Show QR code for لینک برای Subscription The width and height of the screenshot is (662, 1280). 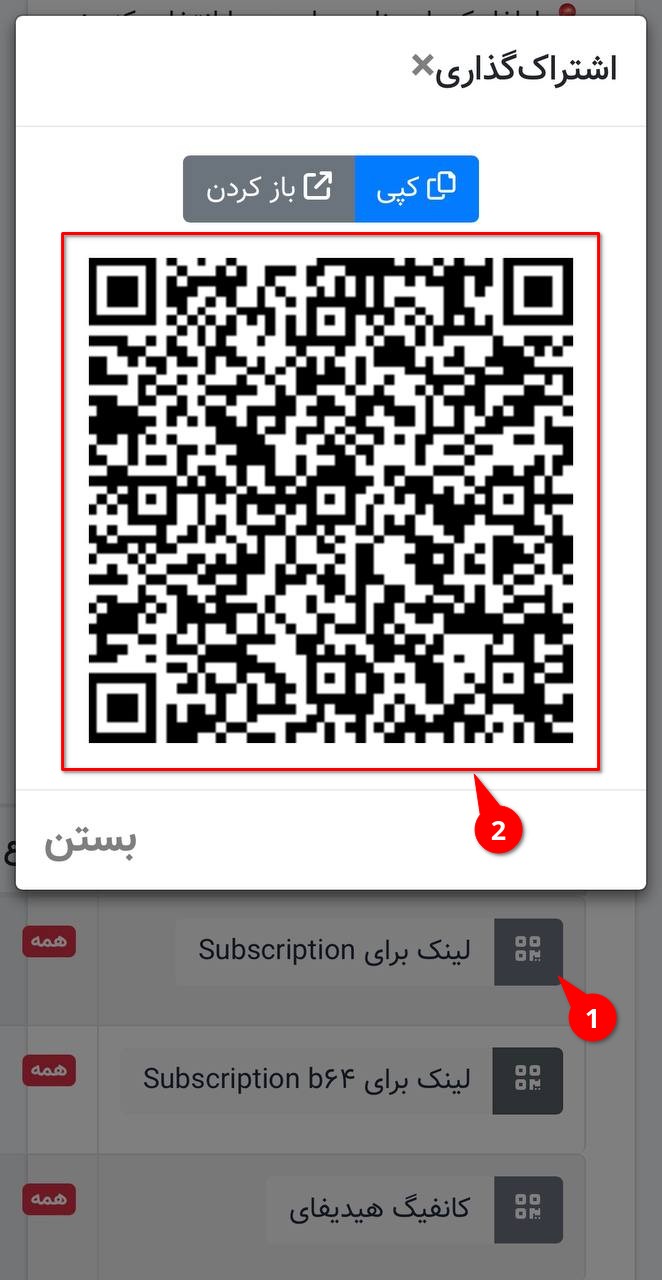tap(528, 951)
